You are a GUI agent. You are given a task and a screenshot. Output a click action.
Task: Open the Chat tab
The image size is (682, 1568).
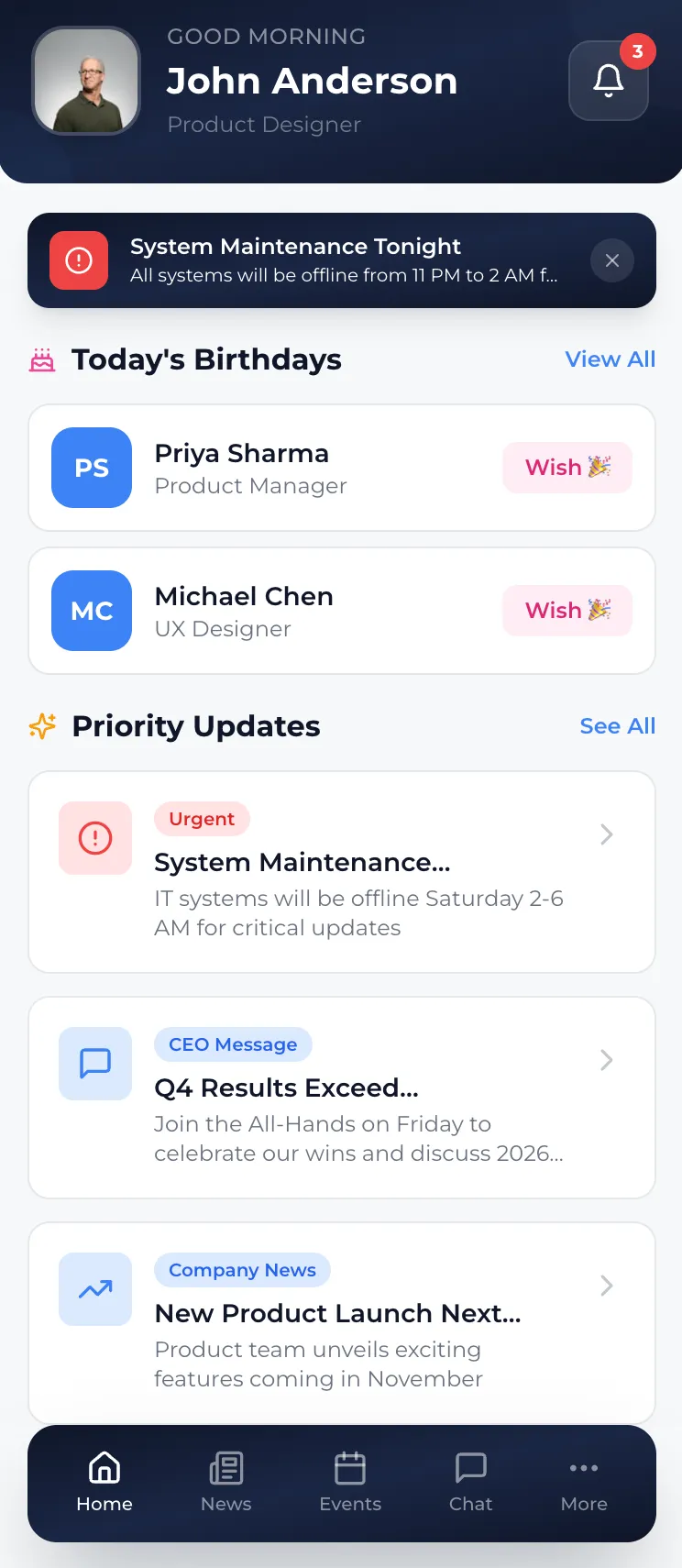click(471, 1482)
